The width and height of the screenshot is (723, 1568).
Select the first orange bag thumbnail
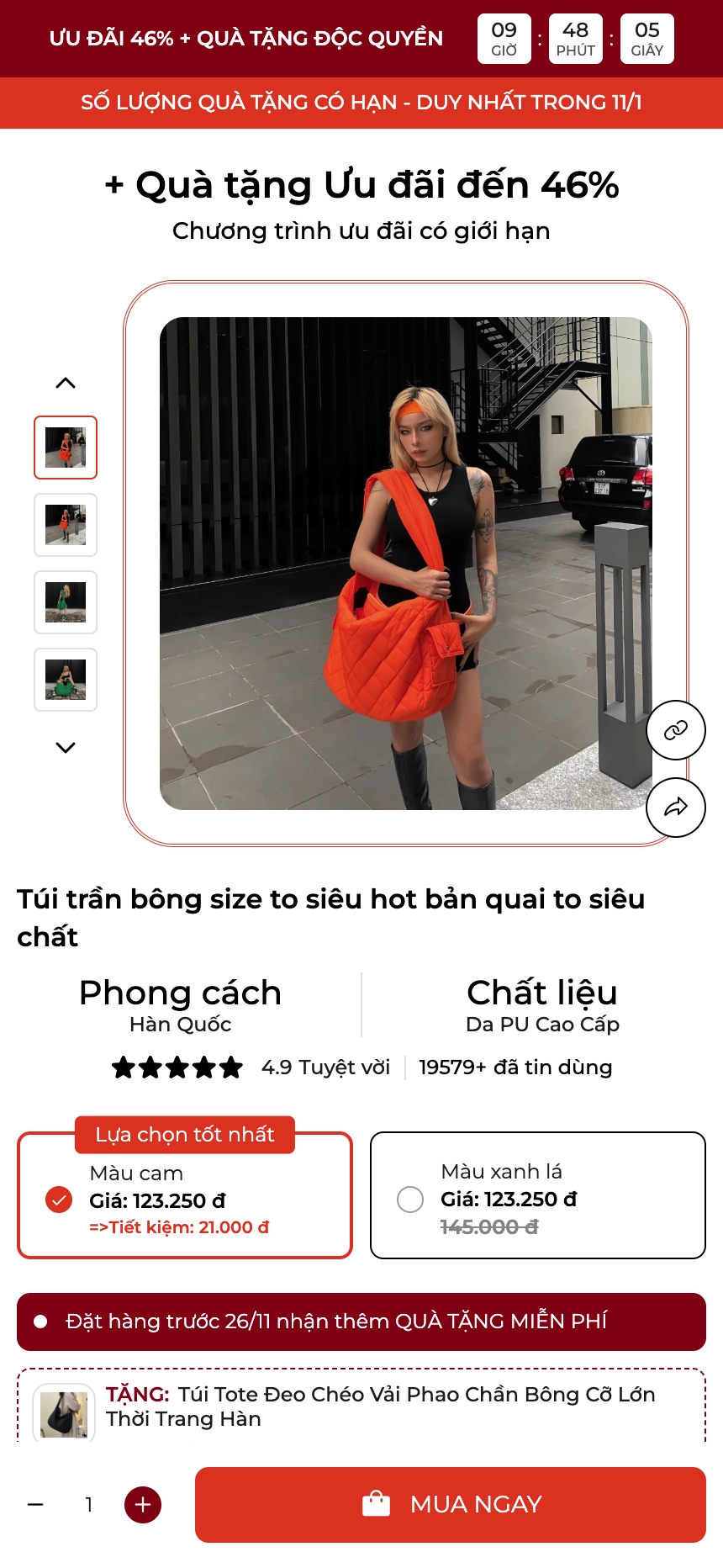66,448
